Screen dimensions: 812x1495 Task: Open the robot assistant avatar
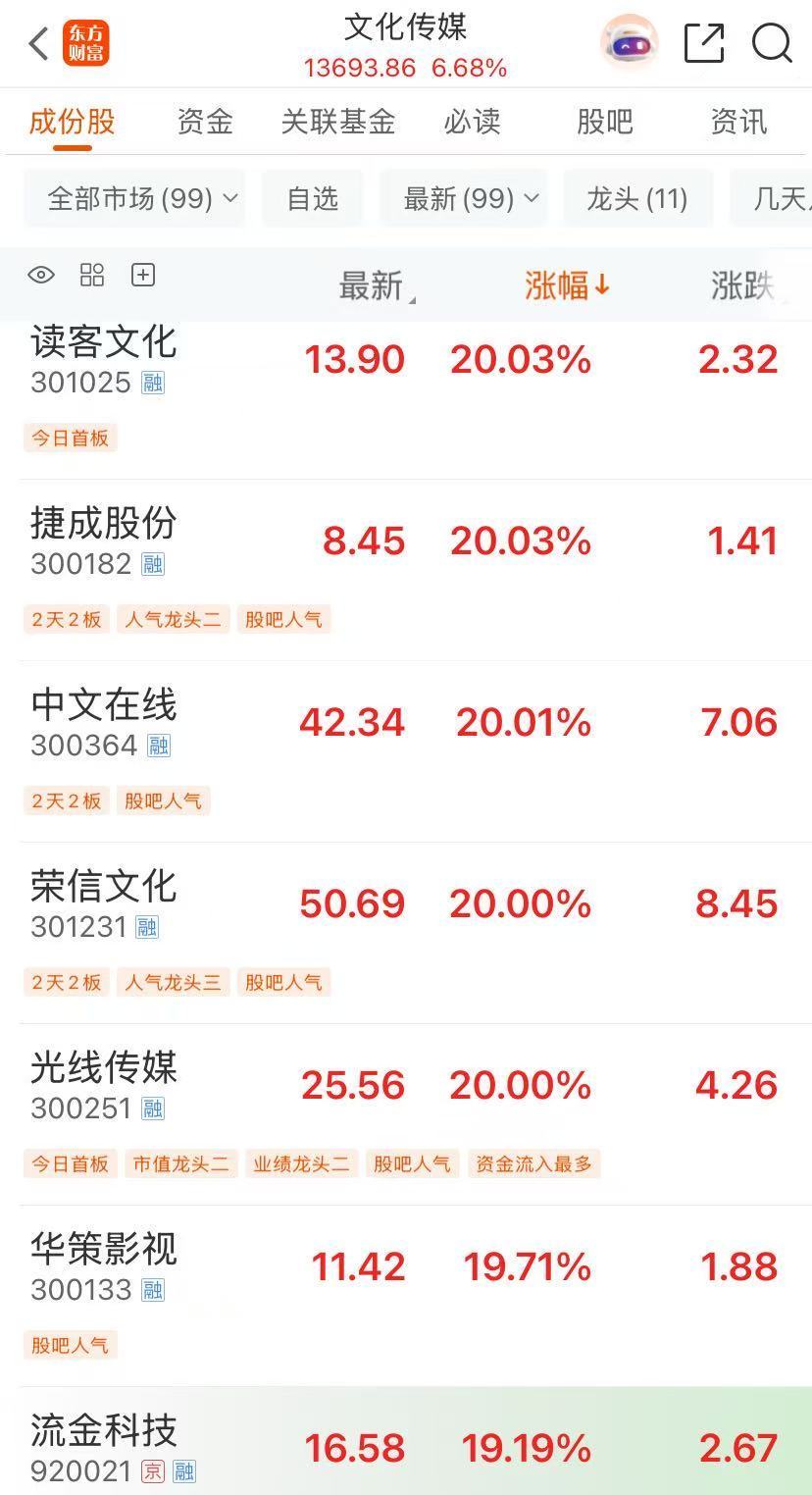[x=629, y=43]
